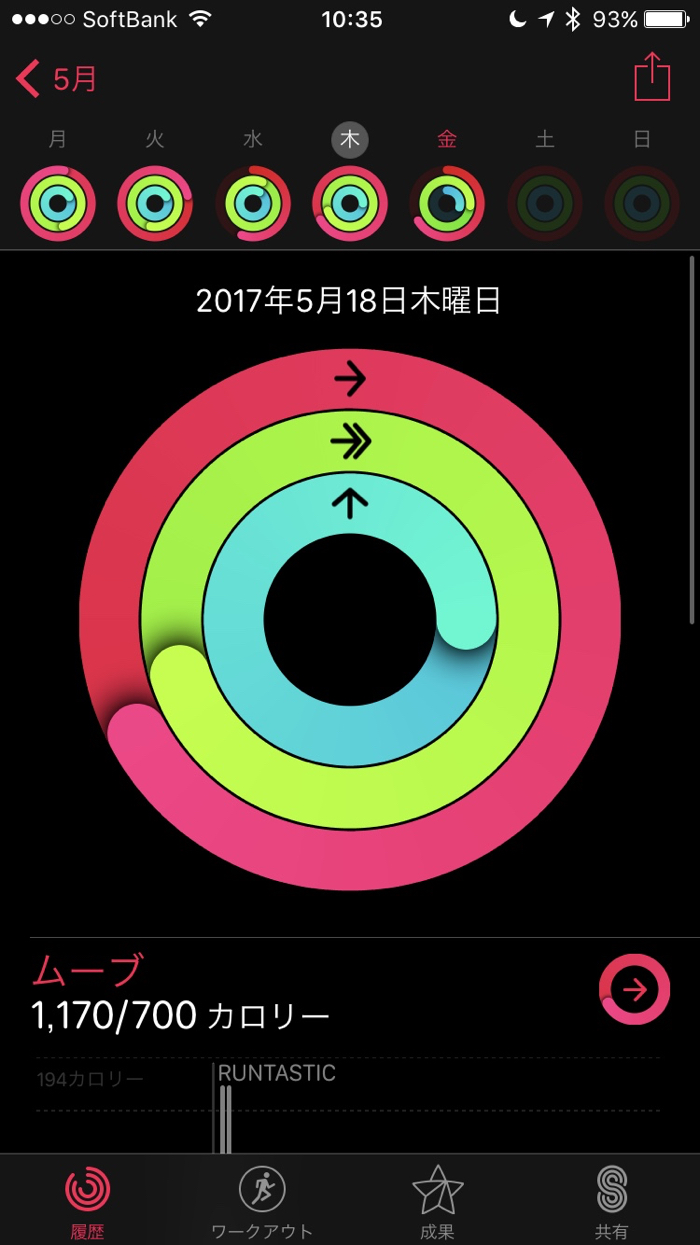
Task: Select Sunday (日) activity rings
Action: [x=642, y=203]
